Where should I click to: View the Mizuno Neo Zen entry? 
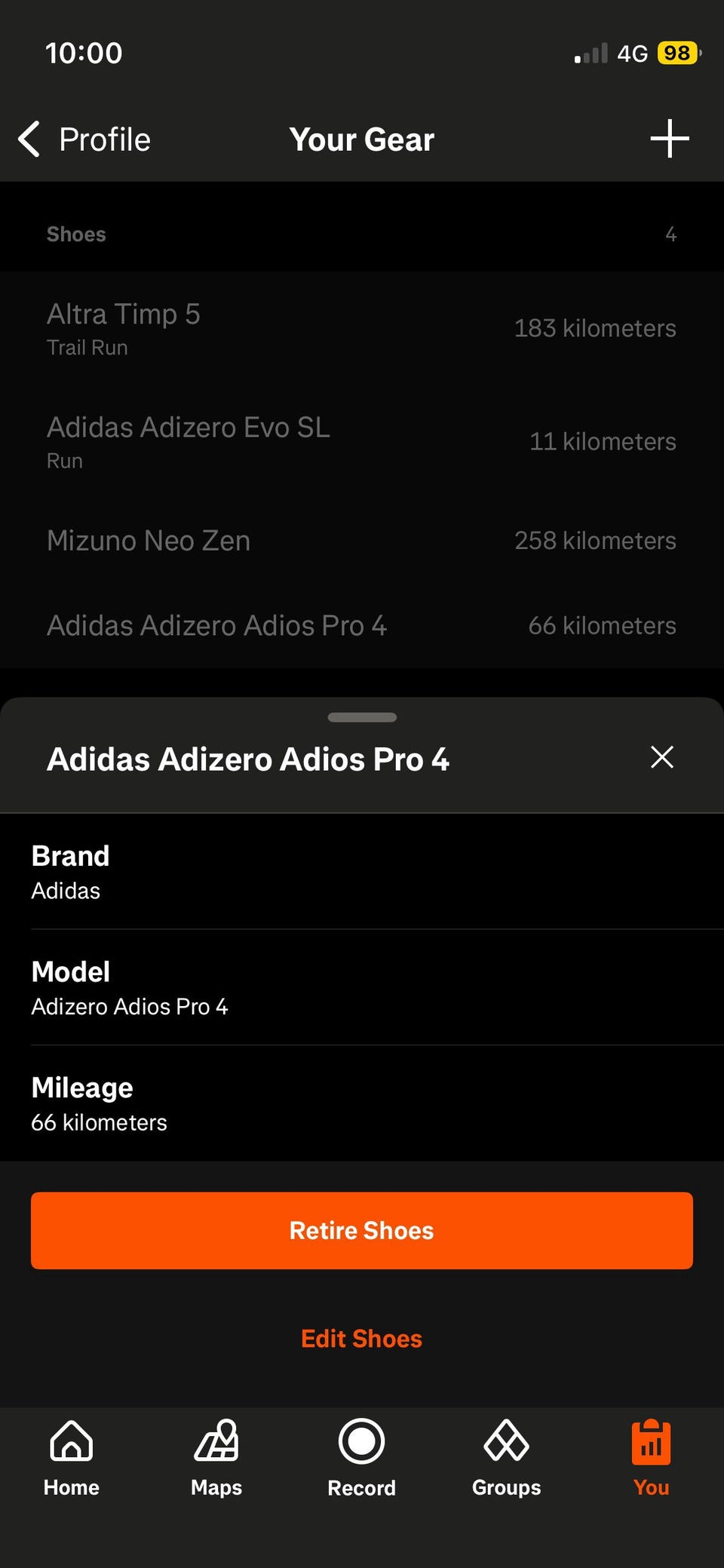[360, 541]
